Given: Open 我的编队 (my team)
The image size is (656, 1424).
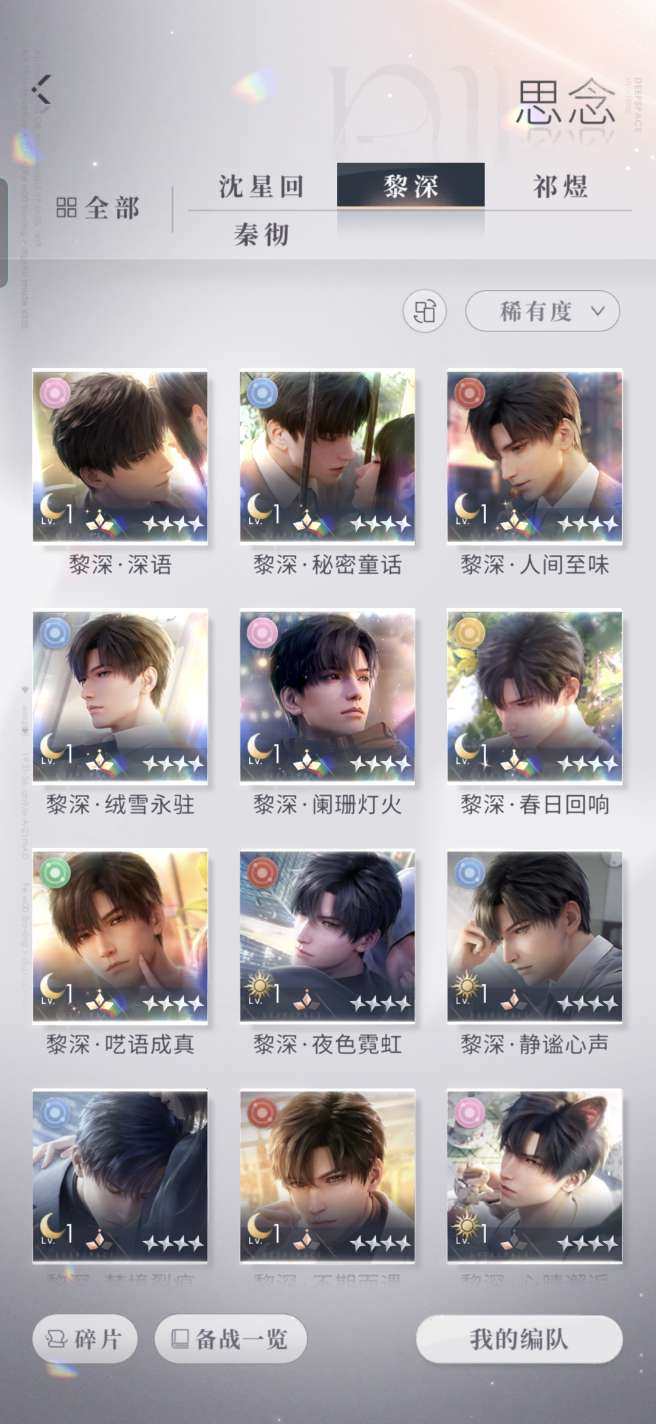Looking at the screenshot, I should coord(519,1339).
